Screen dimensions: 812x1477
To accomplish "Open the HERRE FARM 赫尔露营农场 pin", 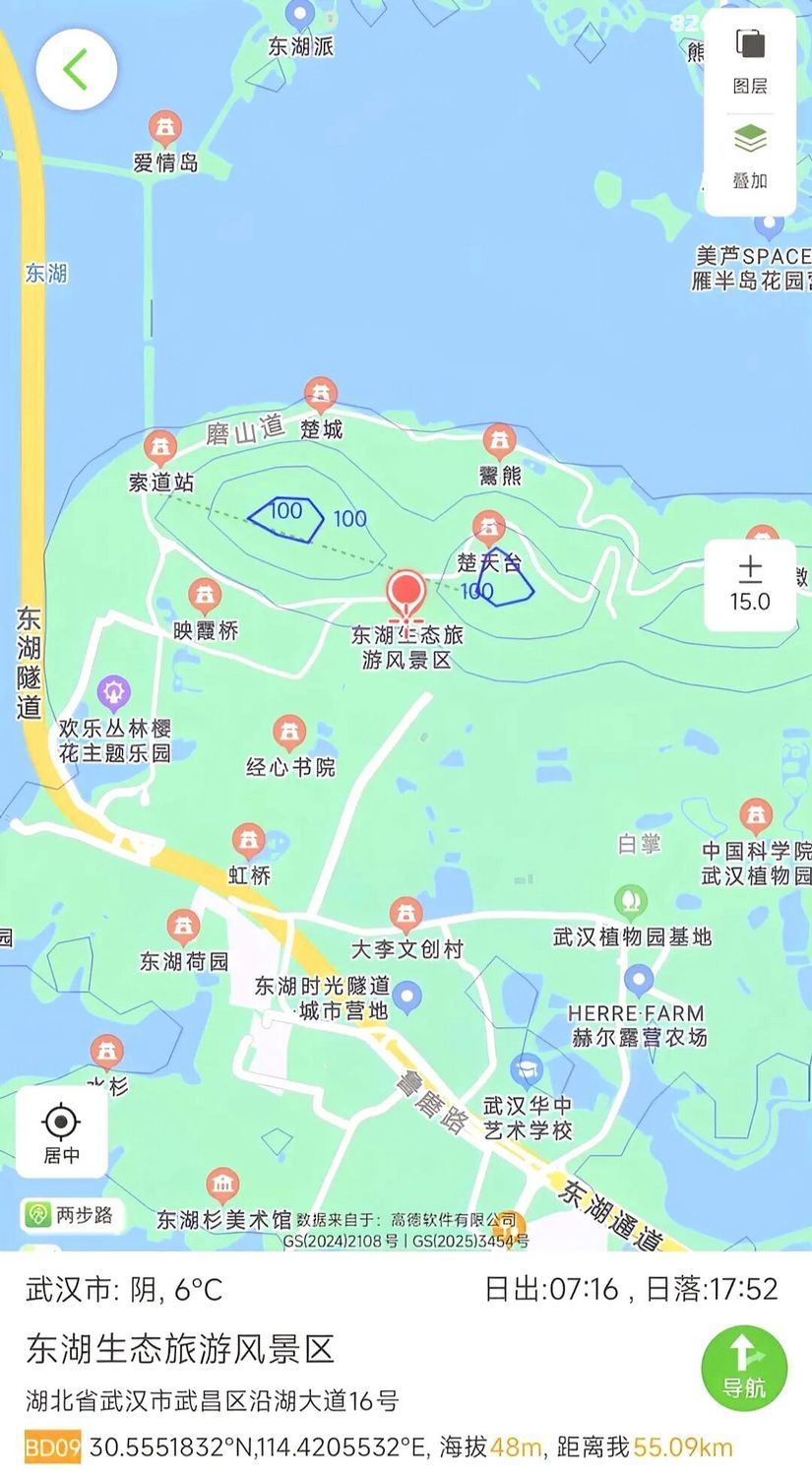I will (x=639, y=981).
